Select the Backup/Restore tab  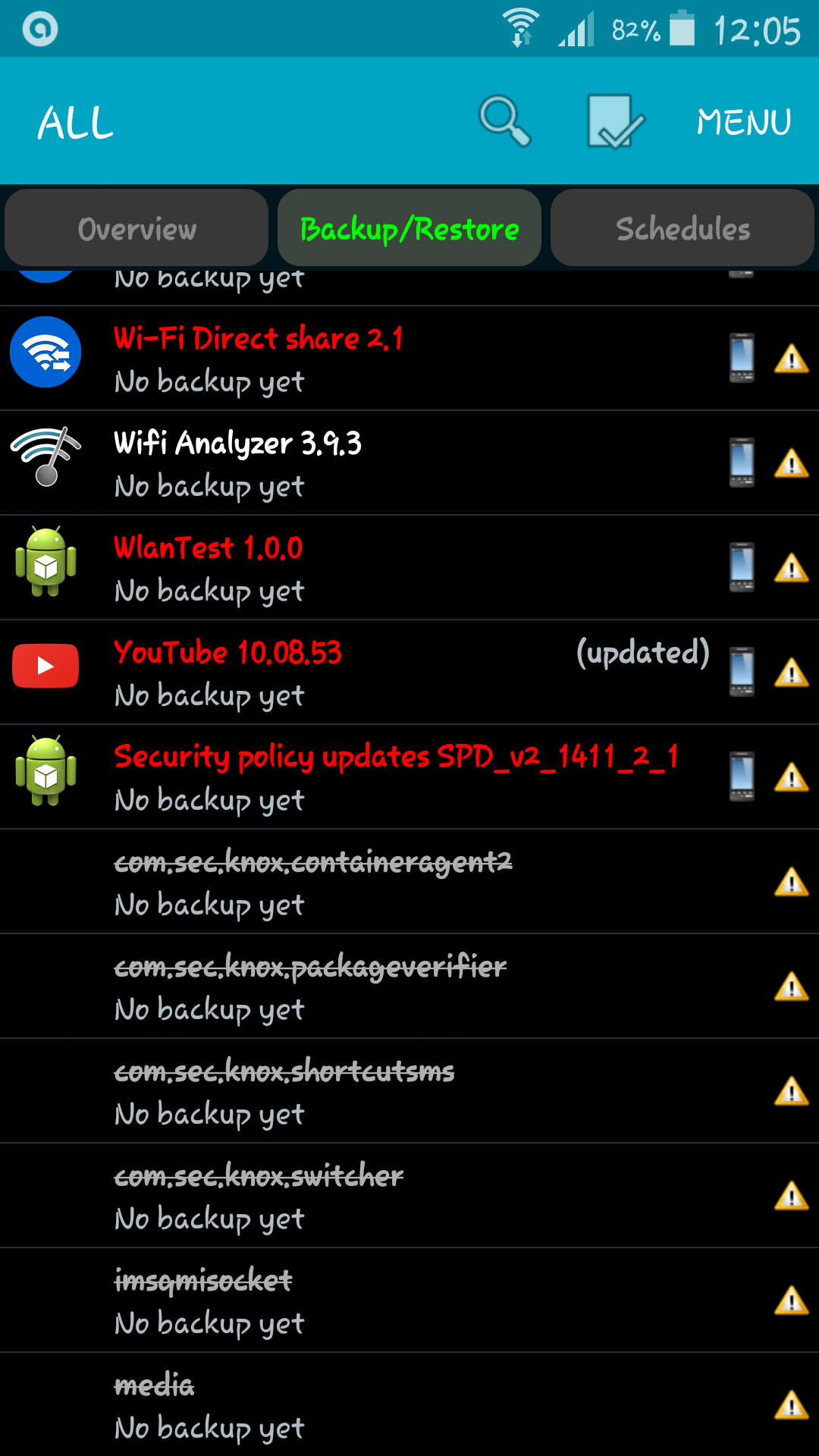409,228
